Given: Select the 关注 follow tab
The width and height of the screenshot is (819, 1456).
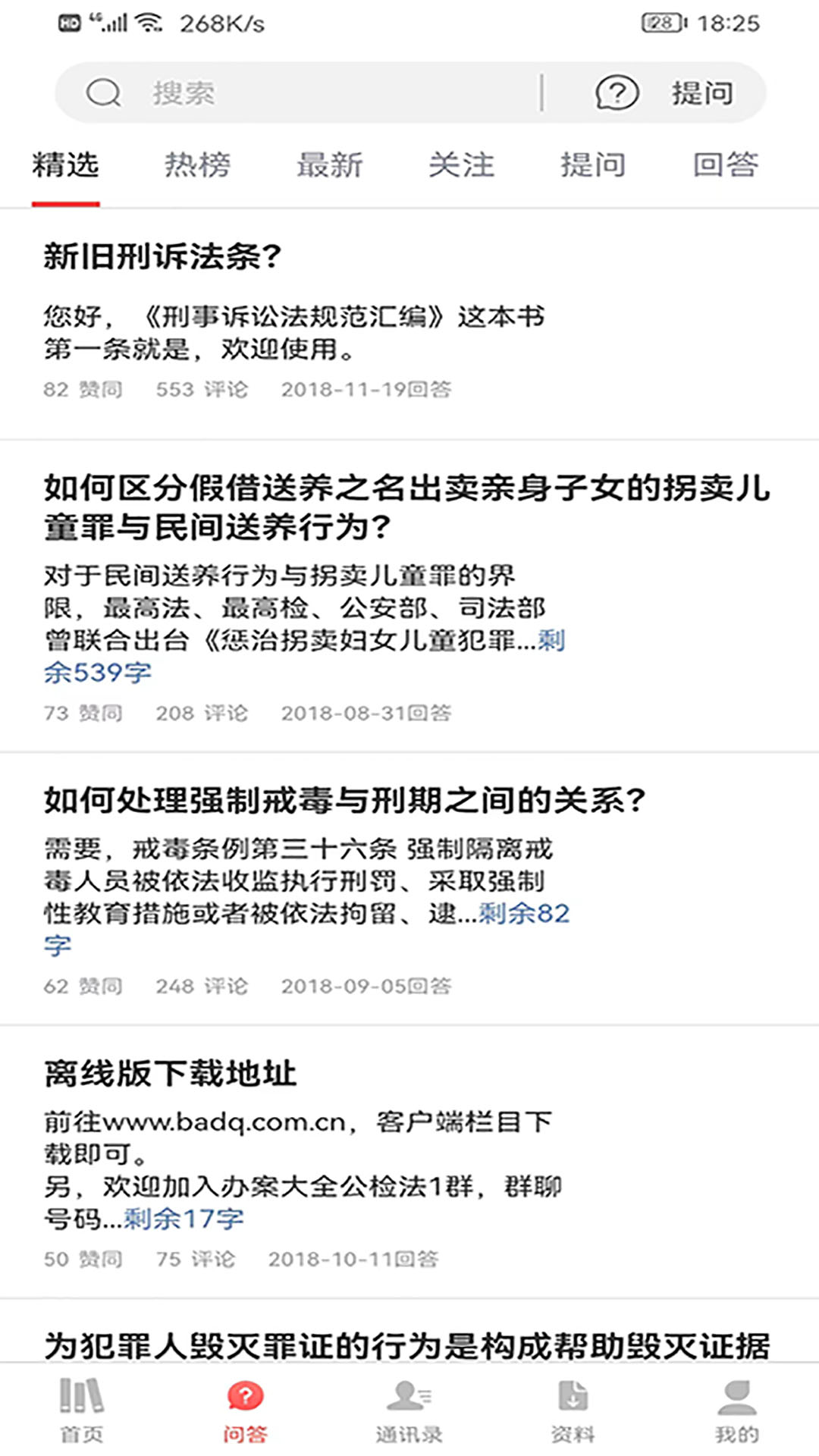Looking at the screenshot, I should pos(463,165).
